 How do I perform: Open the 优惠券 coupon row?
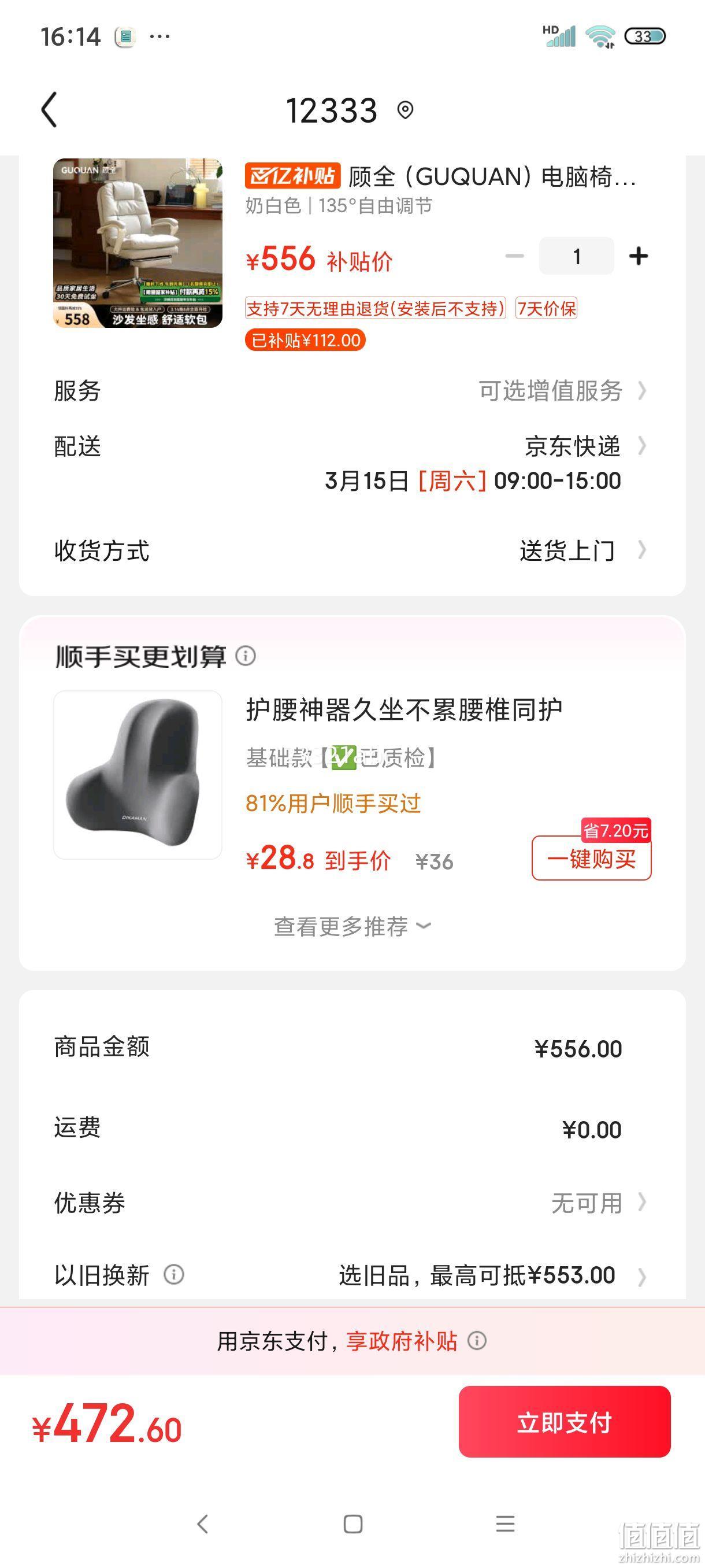pos(352,1203)
